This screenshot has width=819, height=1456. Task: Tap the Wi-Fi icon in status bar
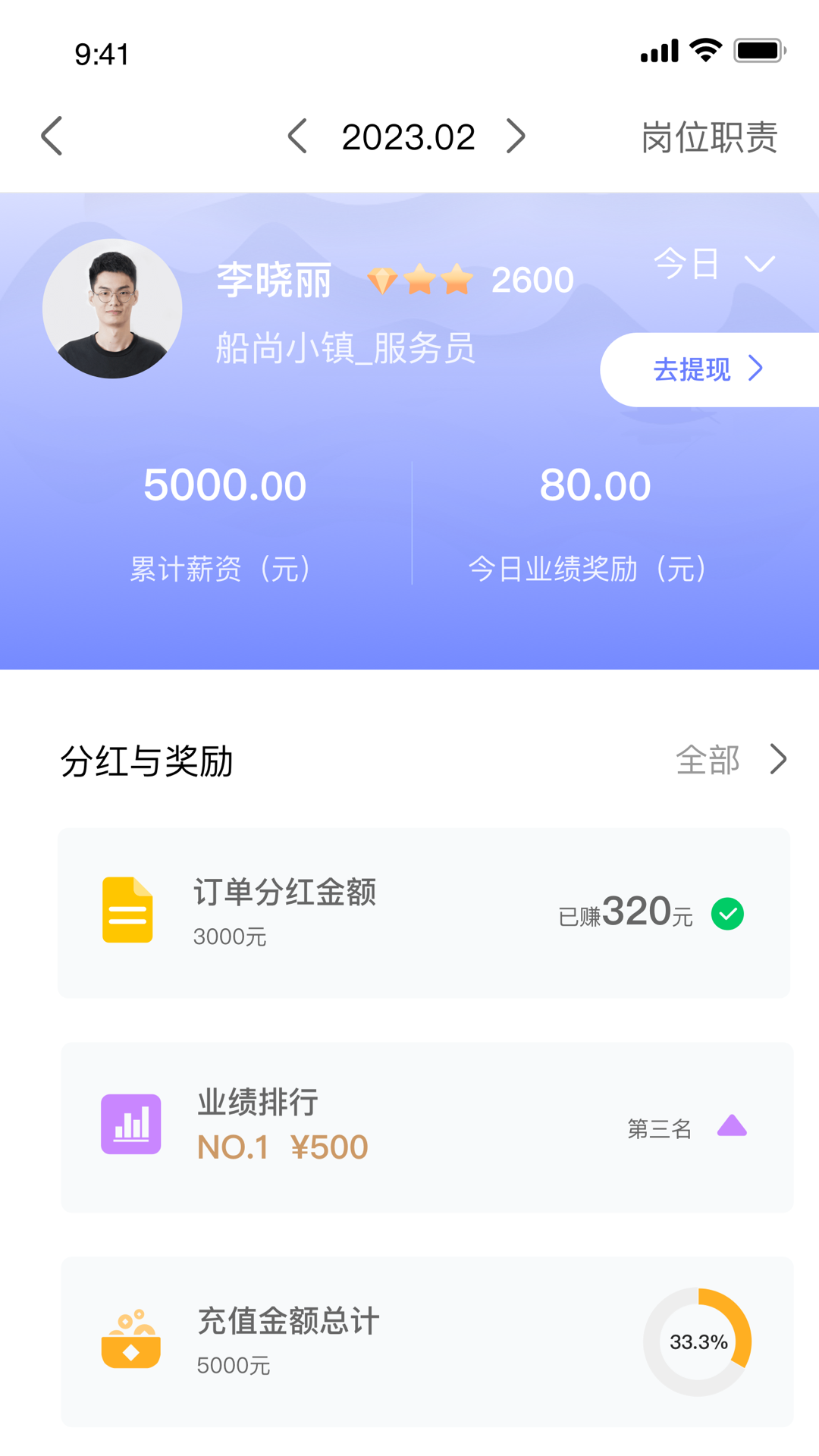click(704, 49)
